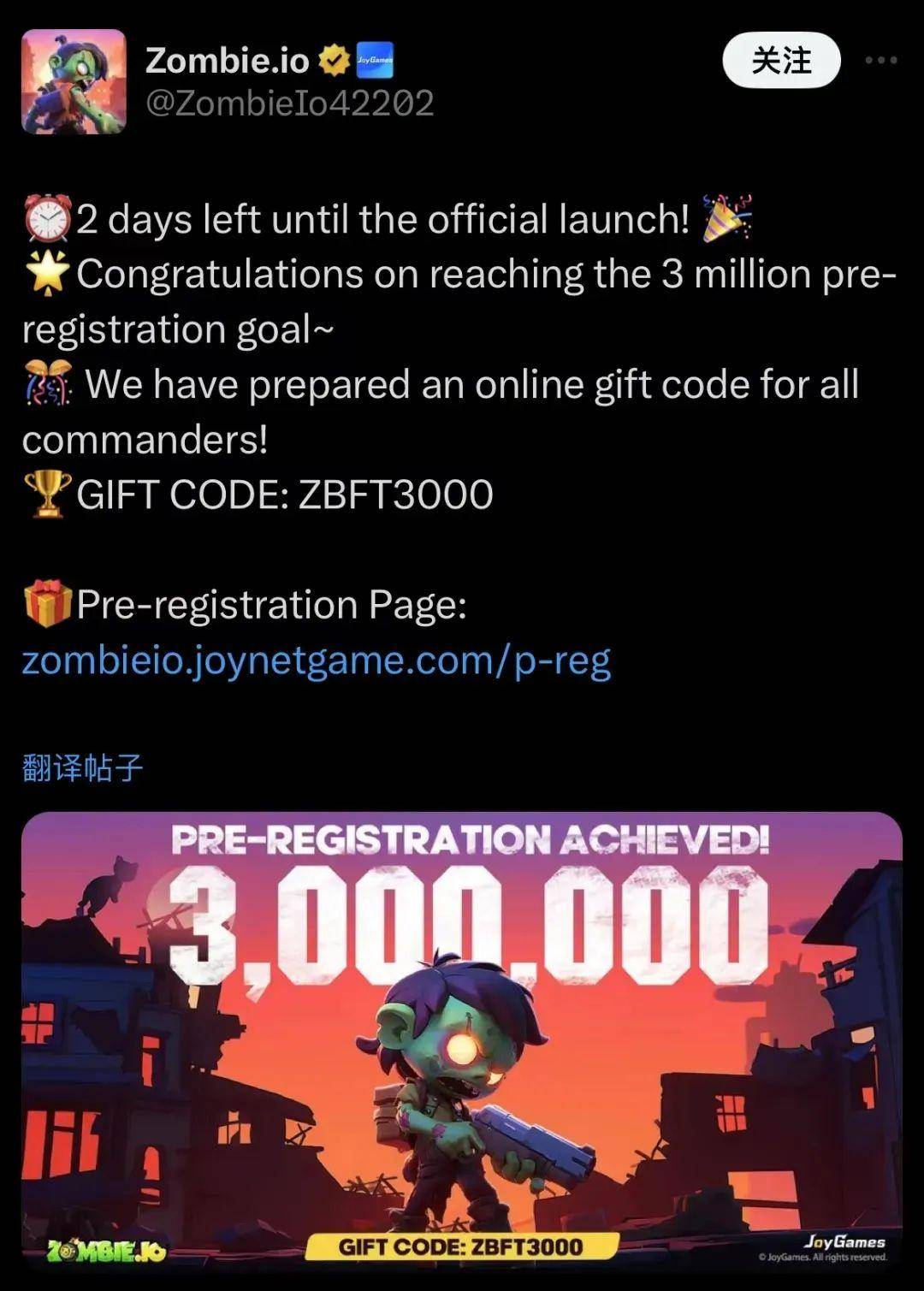924x1291 pixels.
Task: Open the JoyGames affiliate badge
Action: click(374, 60)
